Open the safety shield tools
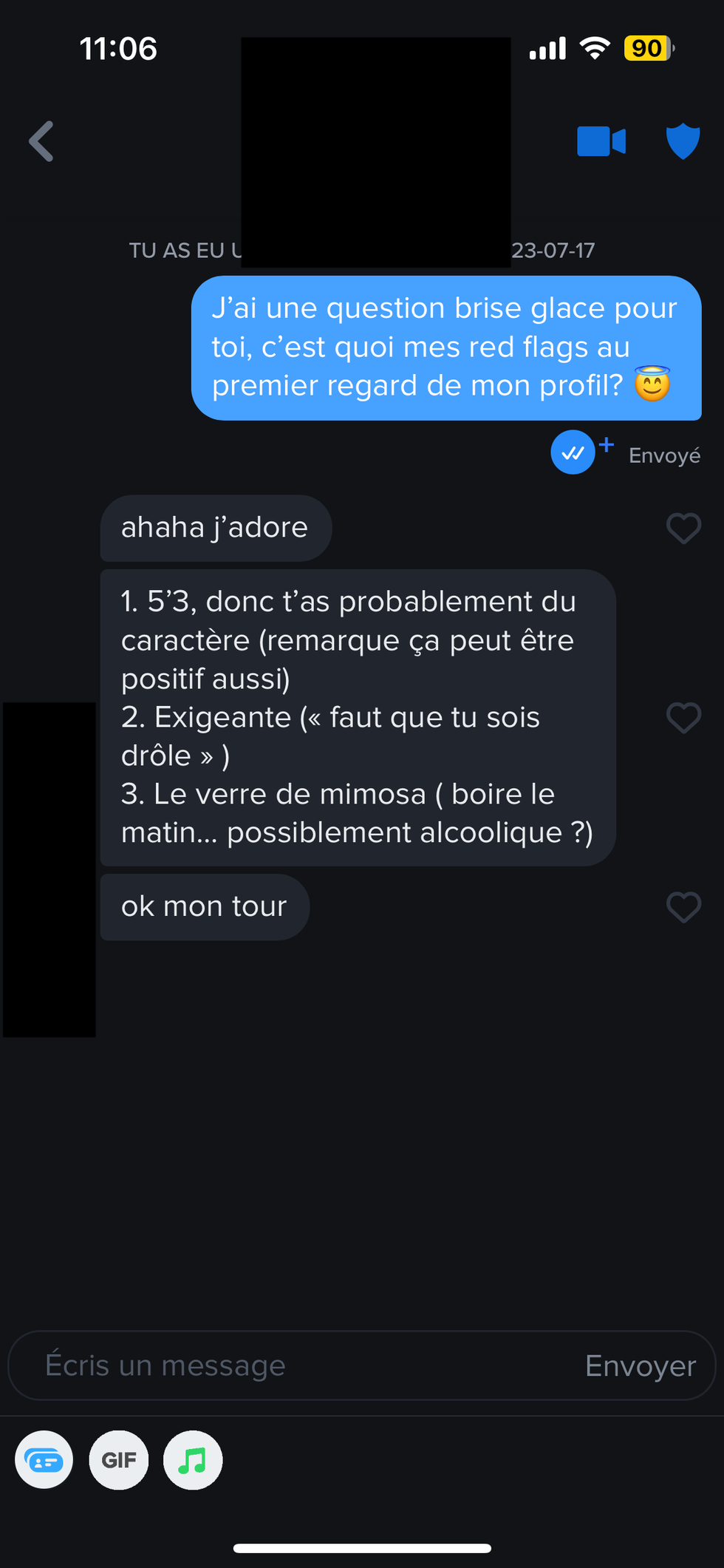 pyautogui.click(x=682, y=141)
